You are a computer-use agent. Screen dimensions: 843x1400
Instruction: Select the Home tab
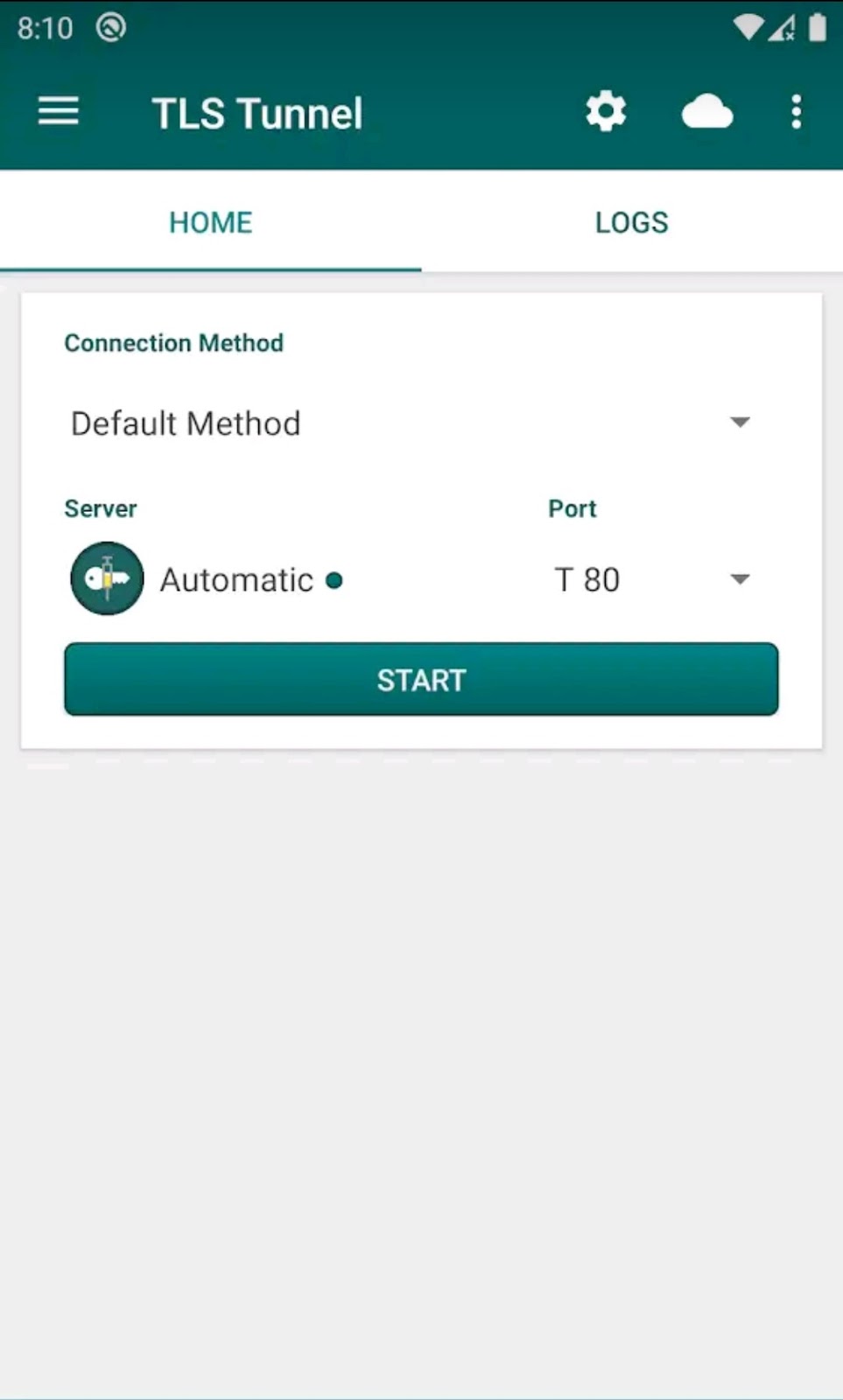pos(211,222)
